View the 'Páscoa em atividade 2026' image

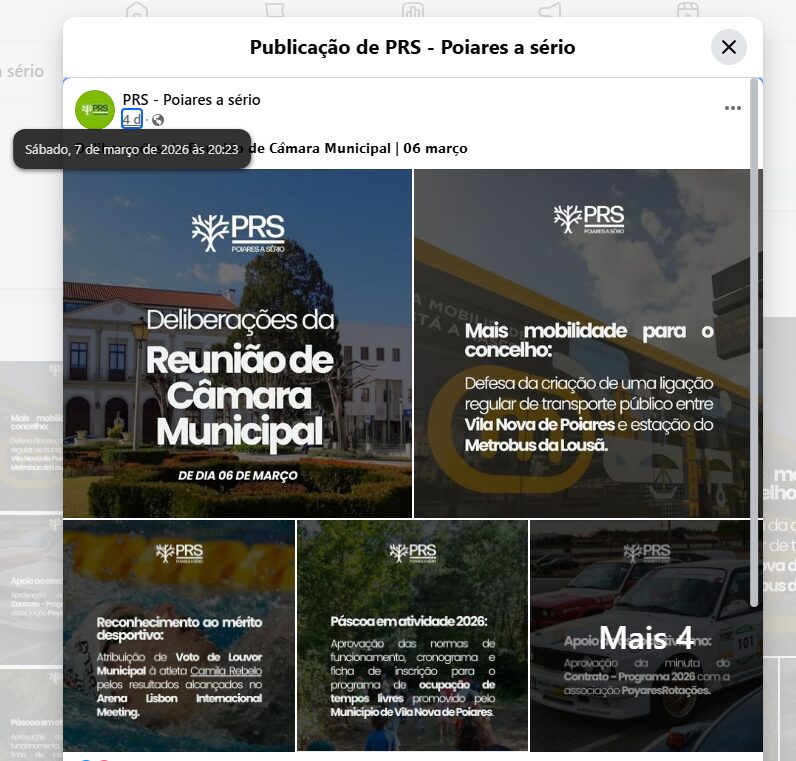point(412,635)
